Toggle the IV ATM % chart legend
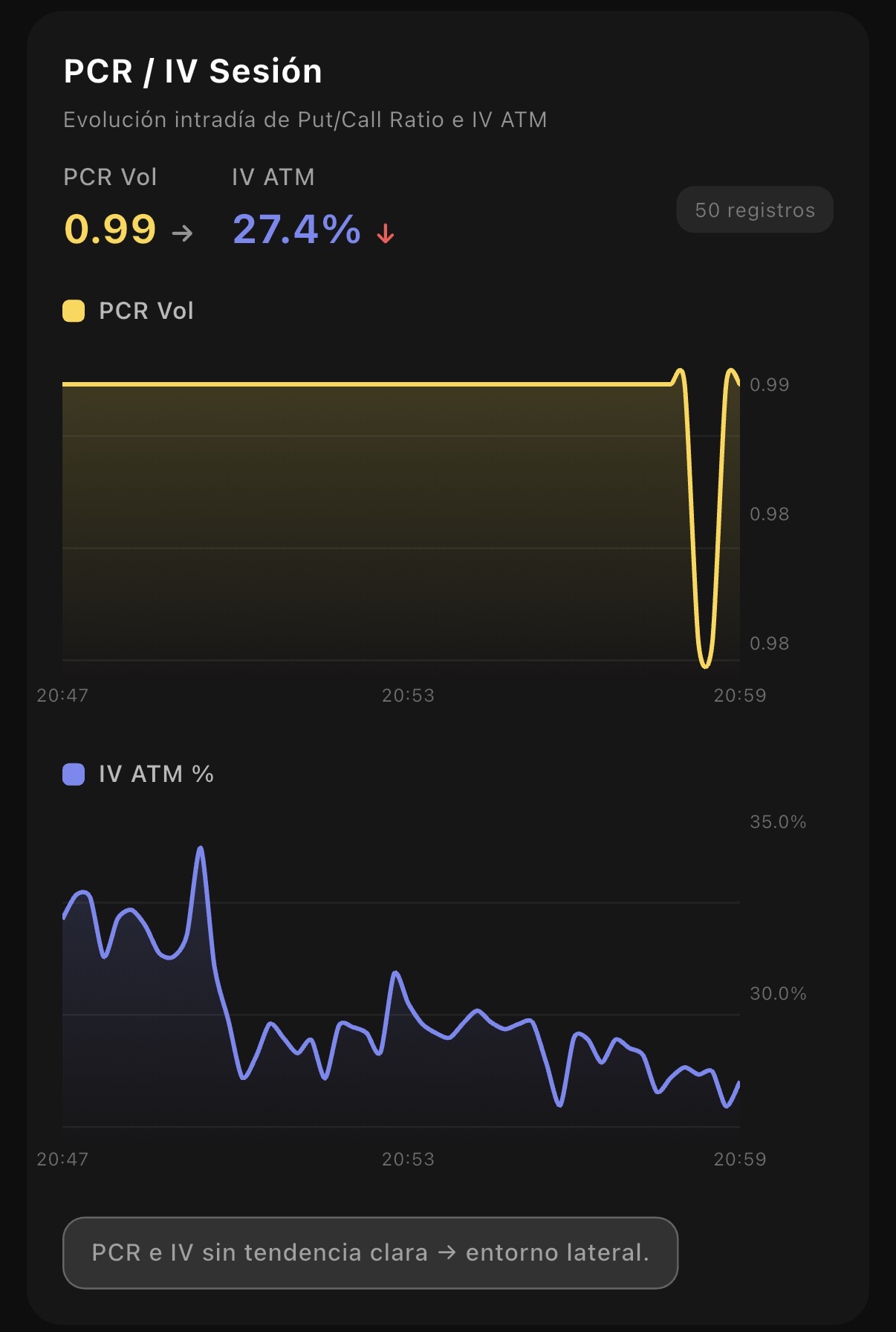This screenshot has width=896, height=1332. (x=139, y=774)
